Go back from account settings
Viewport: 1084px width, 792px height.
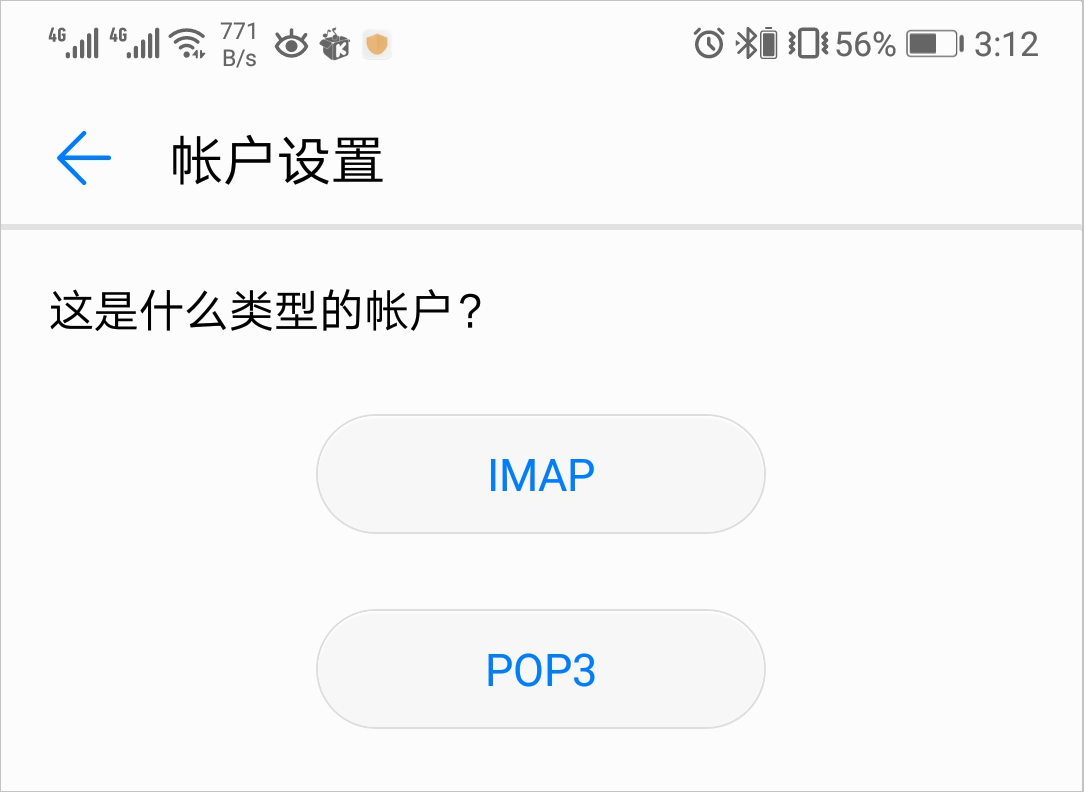84,158
